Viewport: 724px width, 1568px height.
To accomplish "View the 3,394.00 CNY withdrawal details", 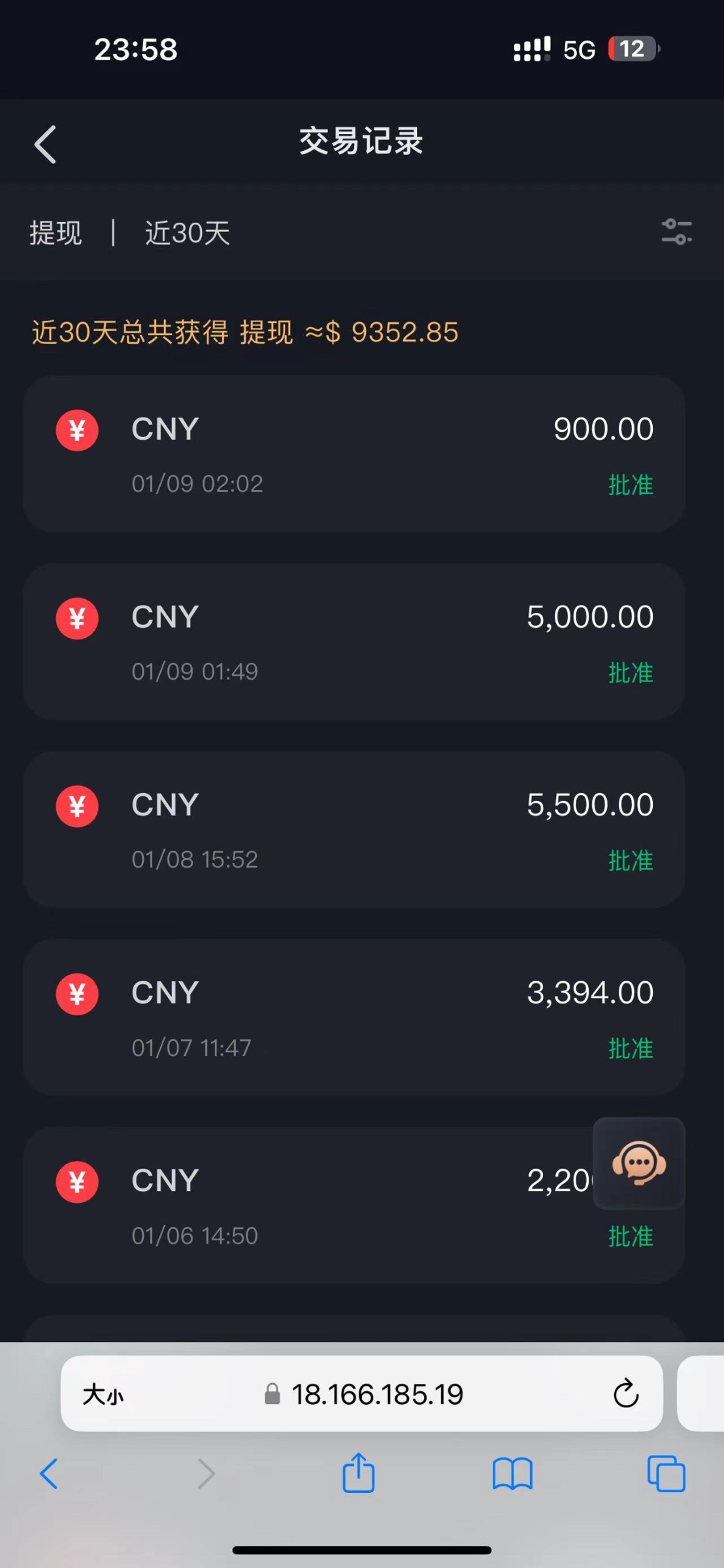I will click(354, 1017).
